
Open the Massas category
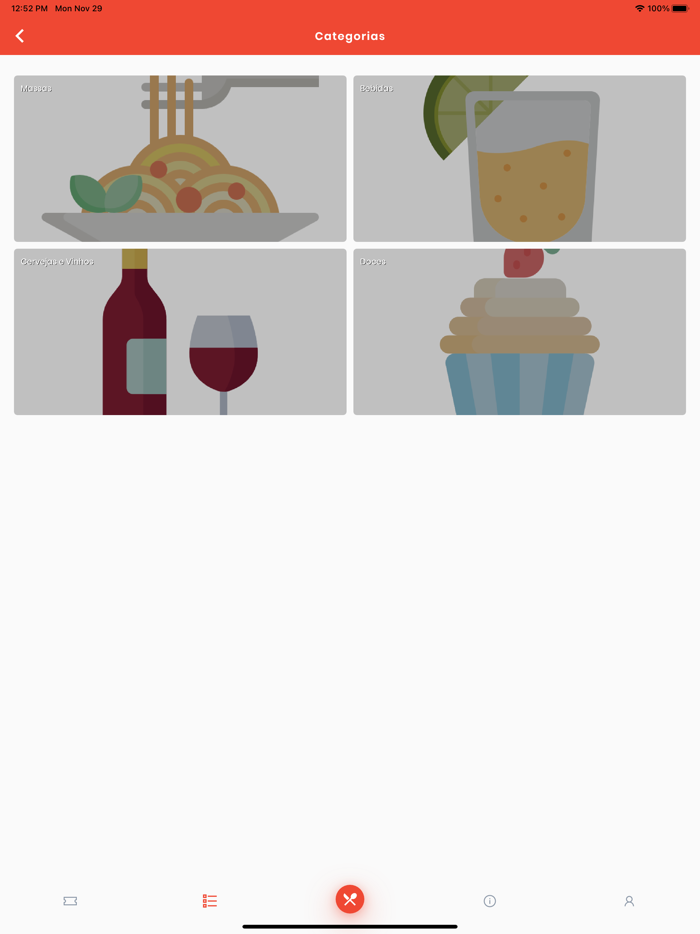pos(180,159)
